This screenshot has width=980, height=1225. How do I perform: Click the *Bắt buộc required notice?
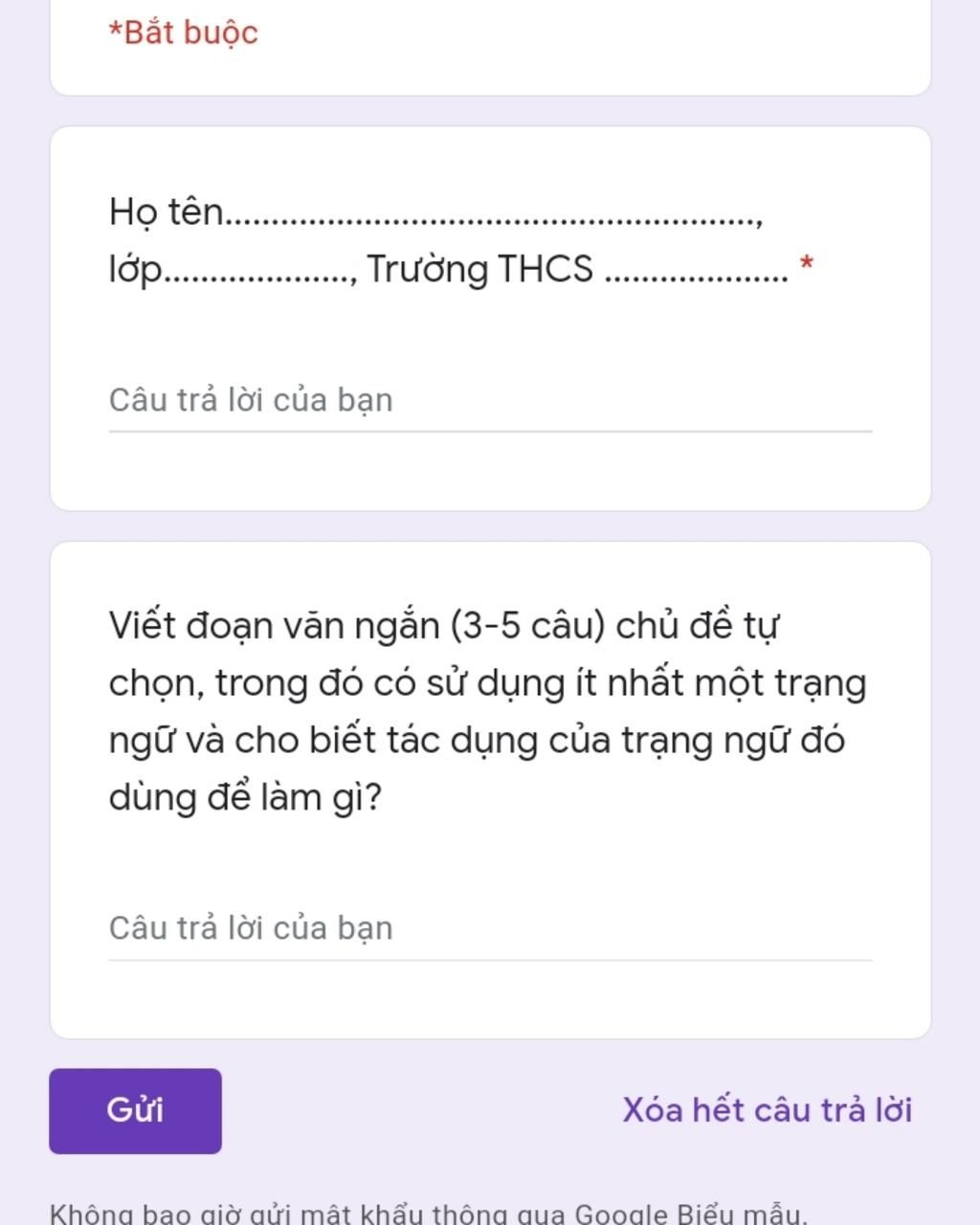[x=181, y=33]
